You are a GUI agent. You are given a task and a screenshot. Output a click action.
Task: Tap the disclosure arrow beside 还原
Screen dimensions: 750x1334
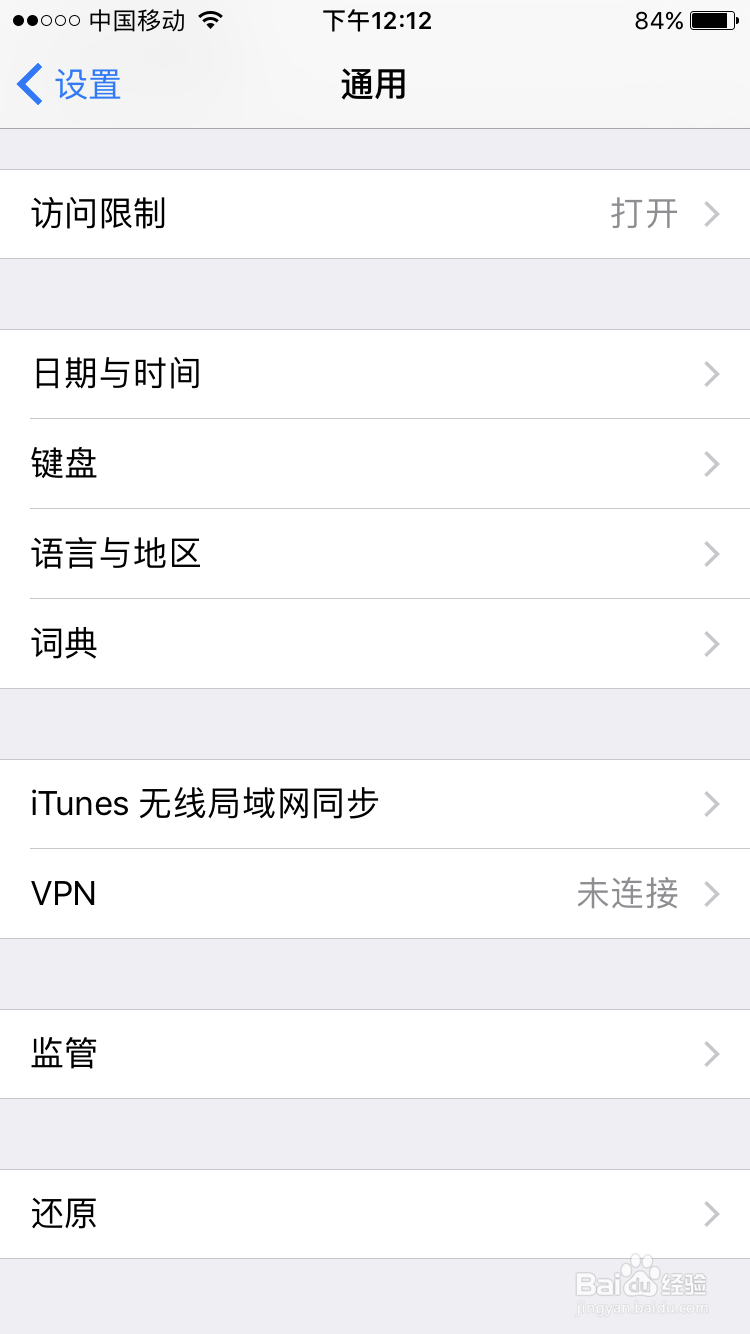(711, 1214)
